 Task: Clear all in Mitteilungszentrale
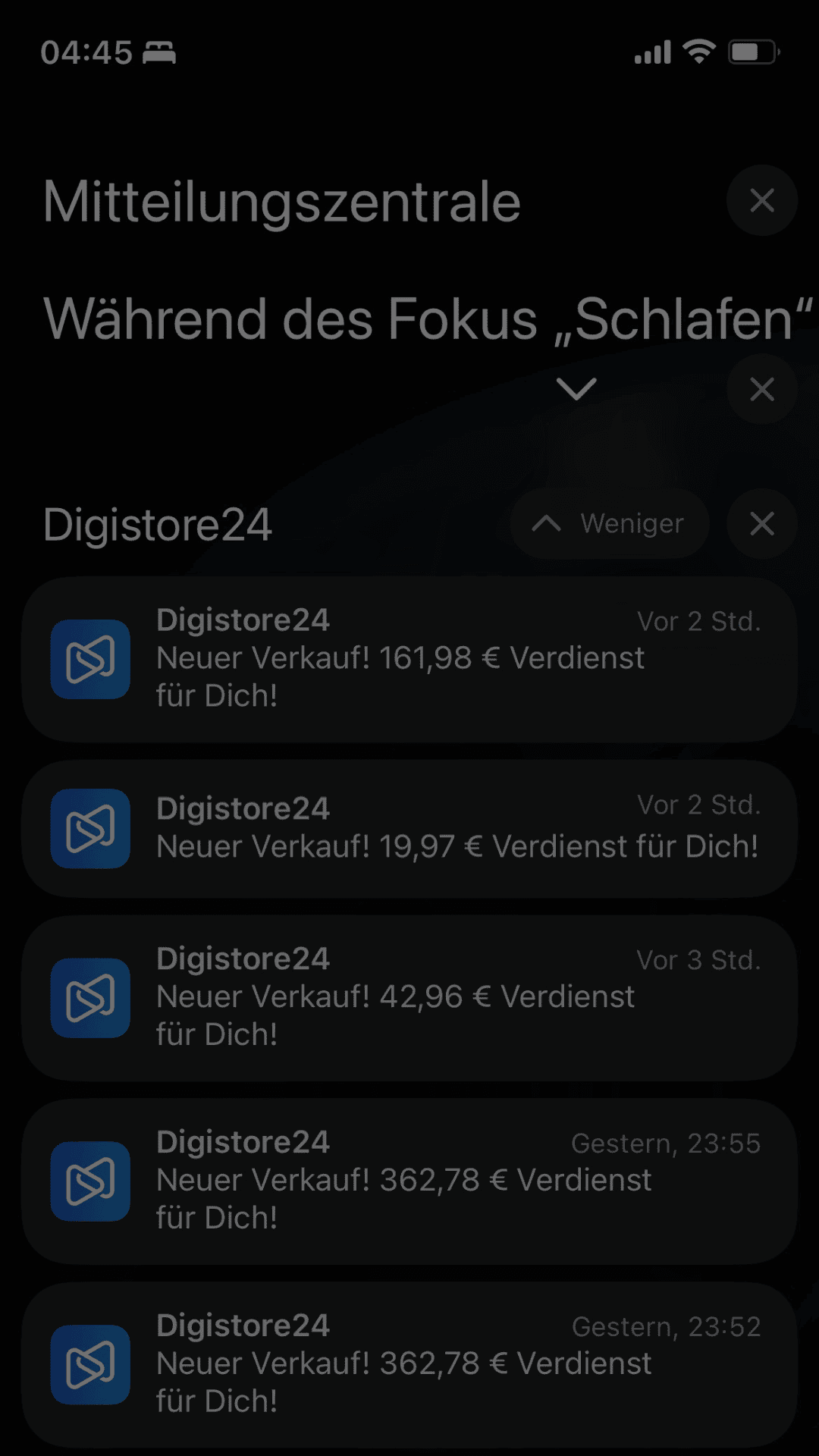click(x=761, y=201)
